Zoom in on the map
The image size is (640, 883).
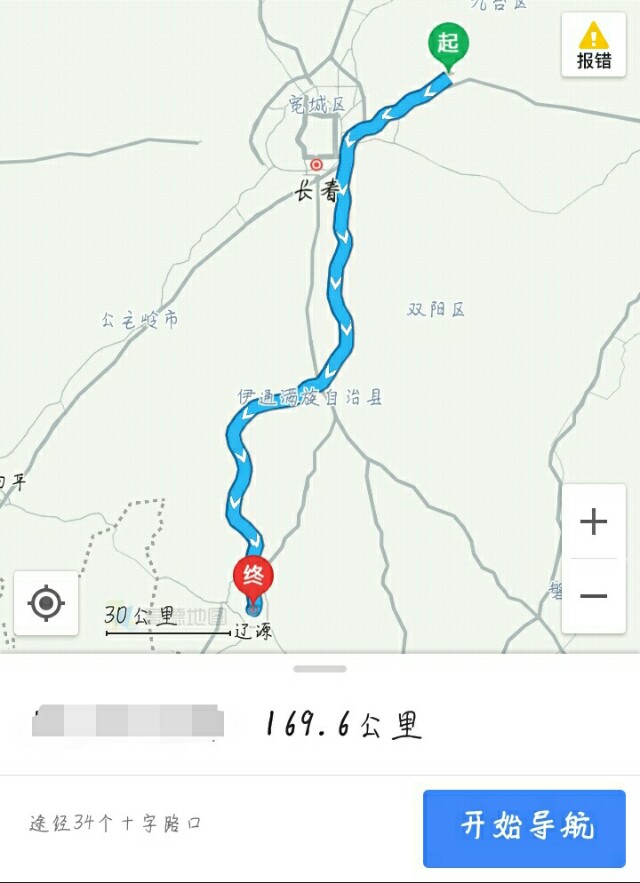coord(593,522)
